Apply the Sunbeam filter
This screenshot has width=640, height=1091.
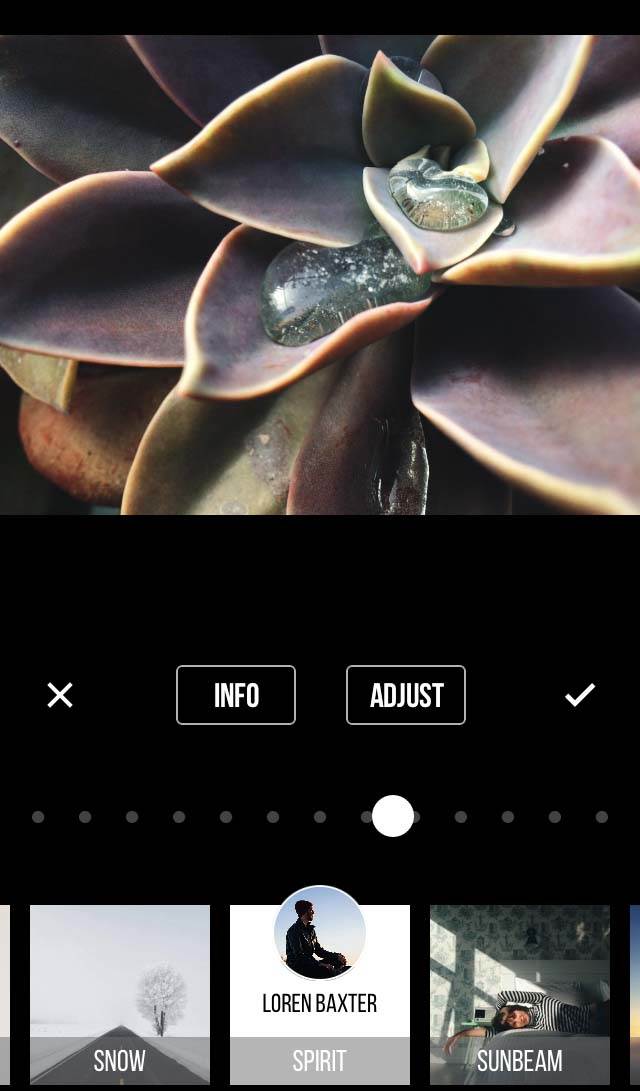click(x=520, y=995)
